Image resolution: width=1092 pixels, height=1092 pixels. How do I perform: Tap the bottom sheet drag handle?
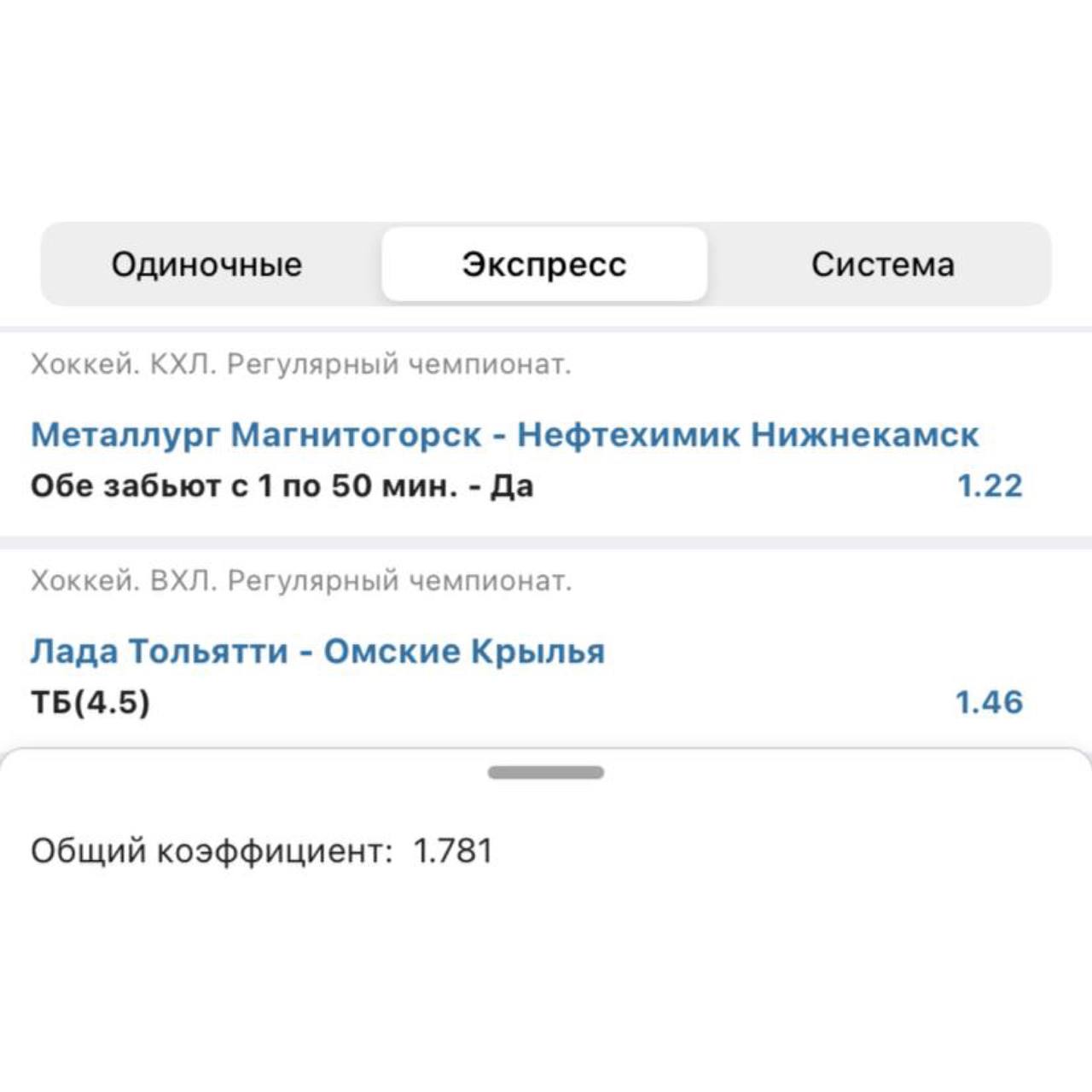[x=546, y=773]
